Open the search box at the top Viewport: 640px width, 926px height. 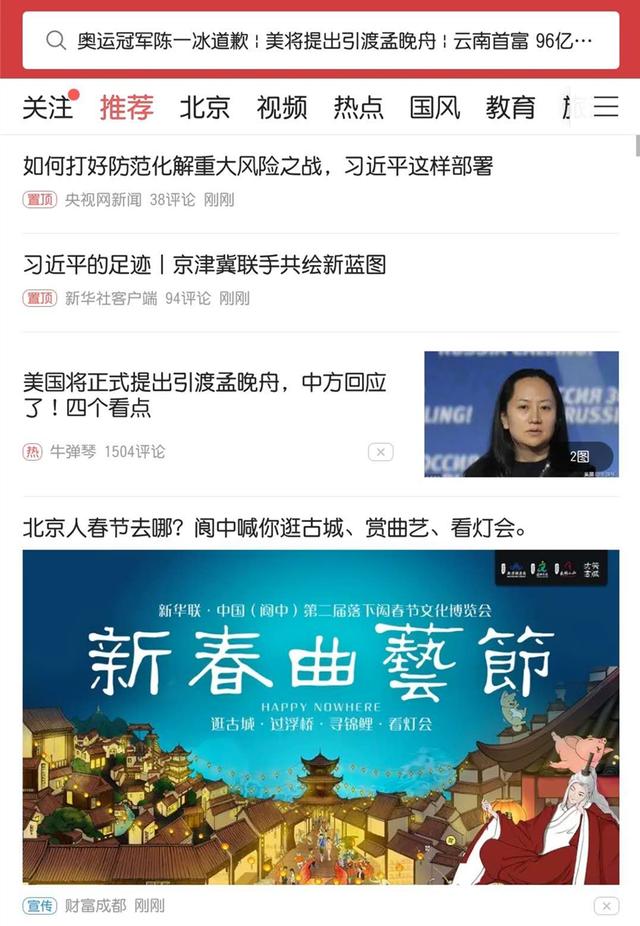(x=320, y=41)
